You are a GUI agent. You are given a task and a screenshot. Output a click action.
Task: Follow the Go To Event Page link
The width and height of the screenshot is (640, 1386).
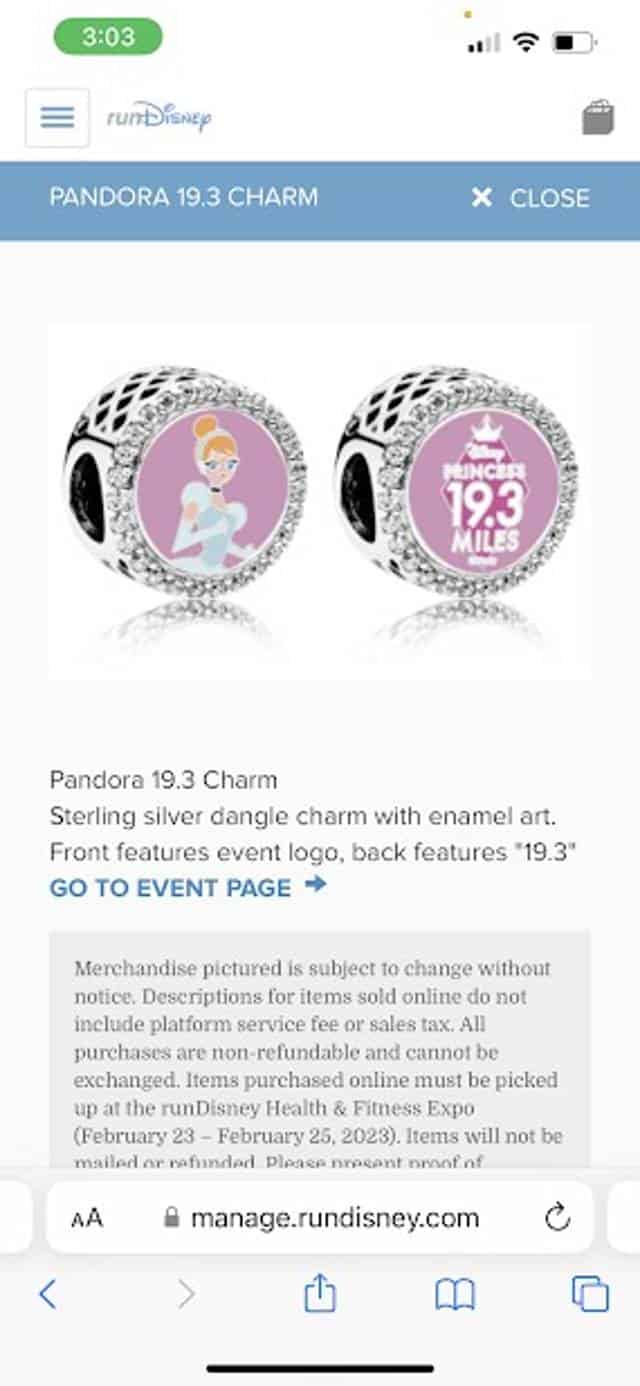click(x=187, y=887)
